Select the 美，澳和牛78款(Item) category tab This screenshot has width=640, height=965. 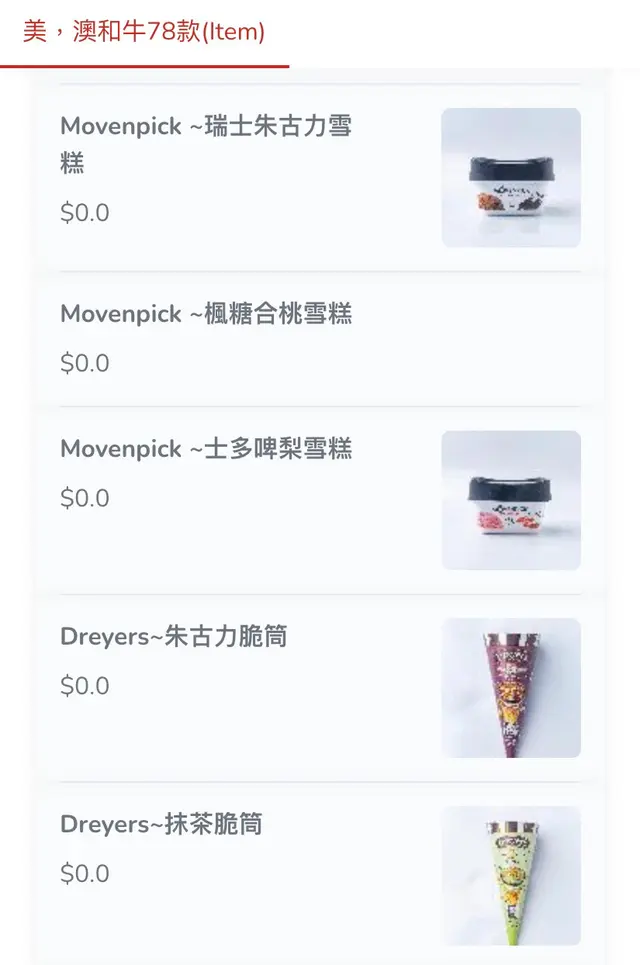[144, 32]
